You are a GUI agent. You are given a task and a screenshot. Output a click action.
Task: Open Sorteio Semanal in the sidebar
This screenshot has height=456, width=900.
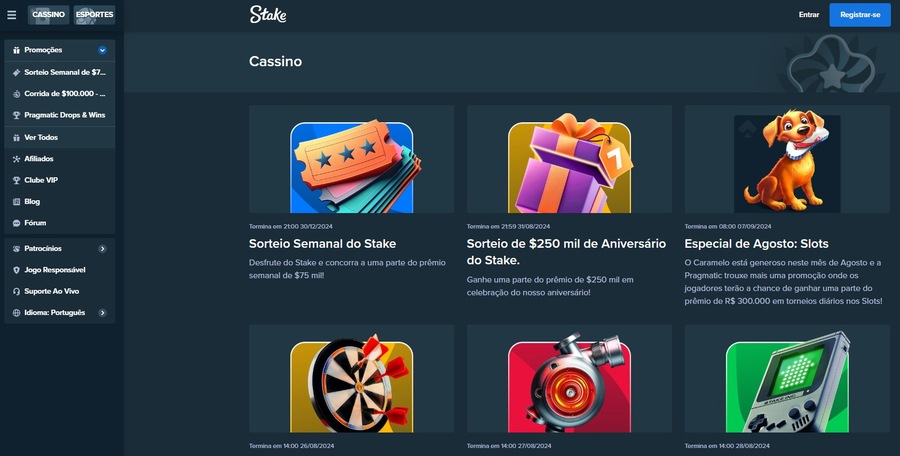(x=60, y=73)
